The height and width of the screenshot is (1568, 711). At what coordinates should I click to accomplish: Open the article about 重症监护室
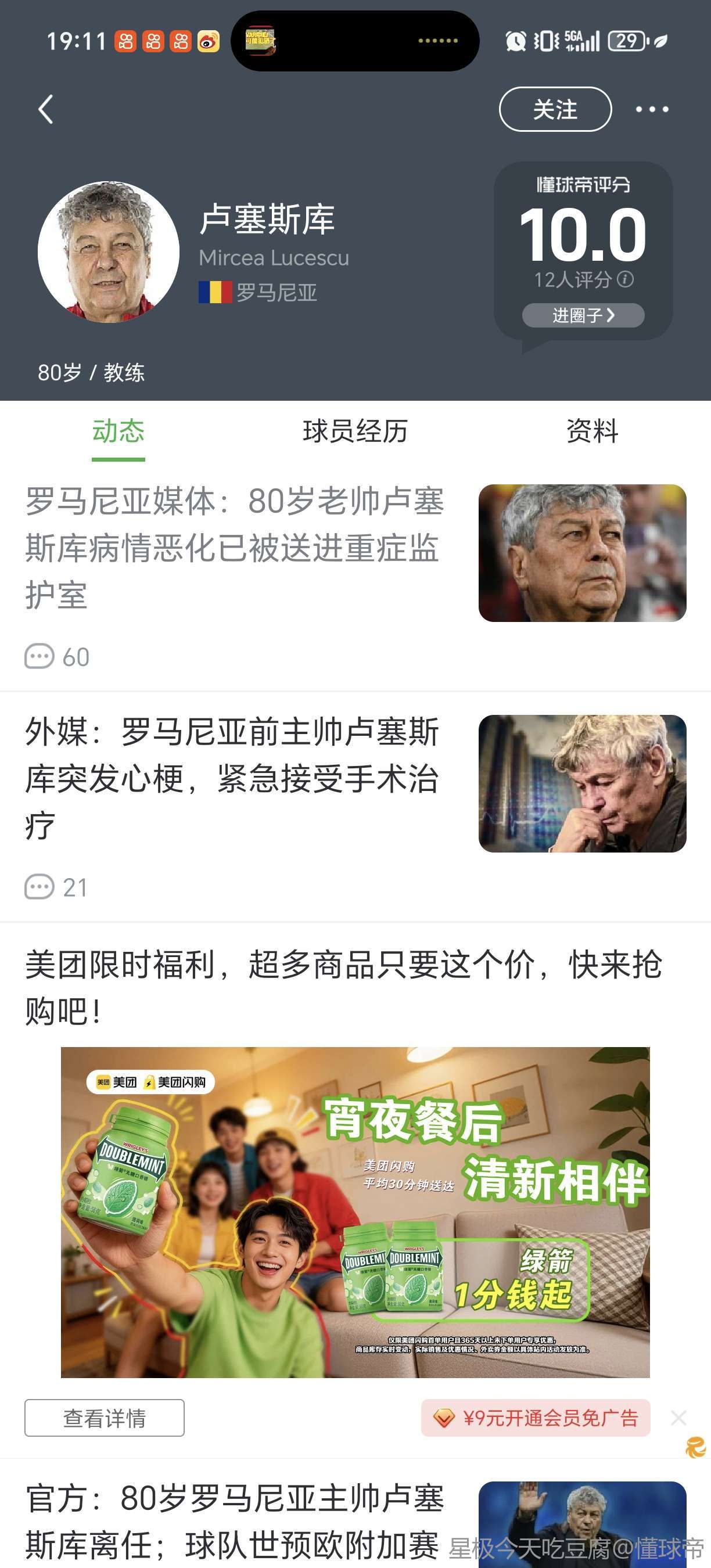click(234, 548)
